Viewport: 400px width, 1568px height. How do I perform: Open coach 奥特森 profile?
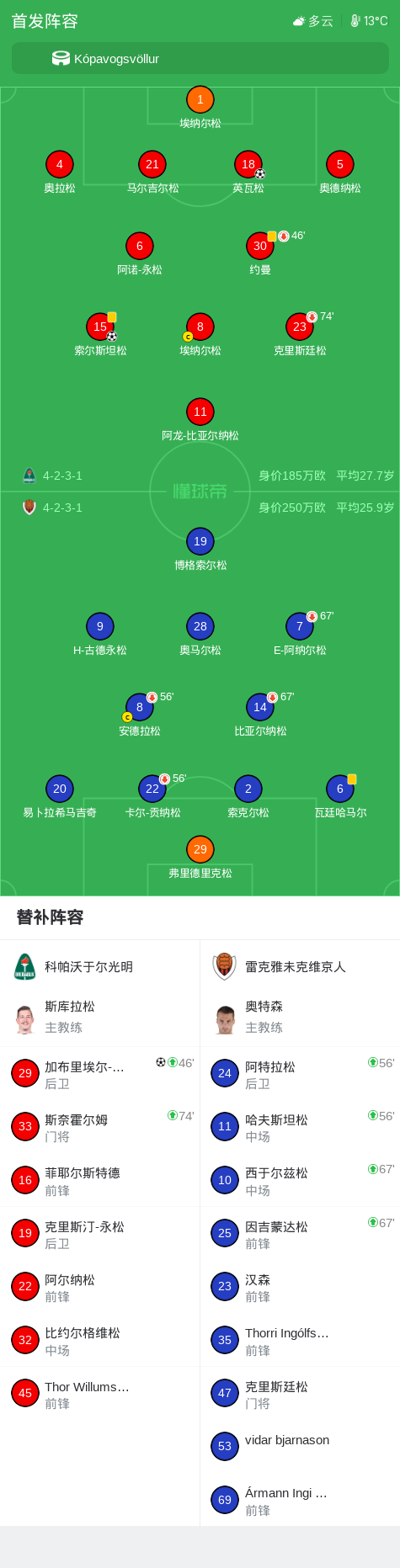[300, 1017]
